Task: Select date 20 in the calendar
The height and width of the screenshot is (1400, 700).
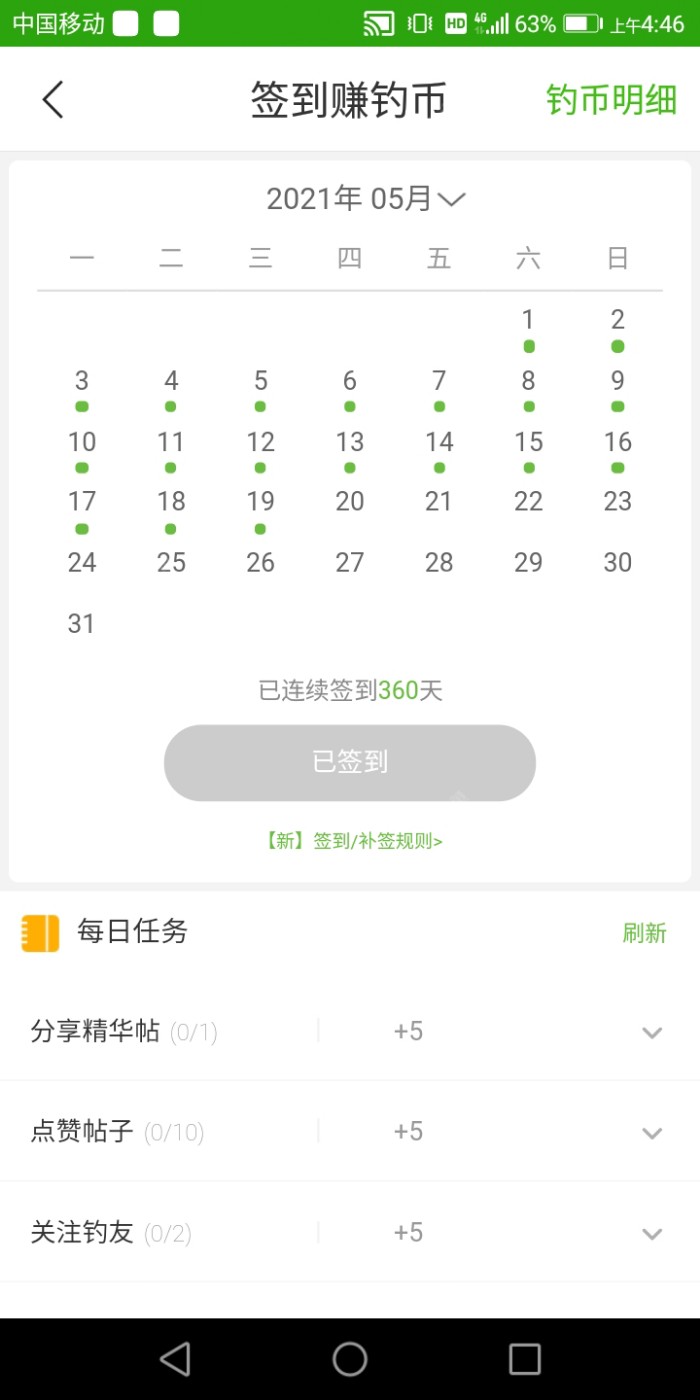Action: [x=349, y=502]
